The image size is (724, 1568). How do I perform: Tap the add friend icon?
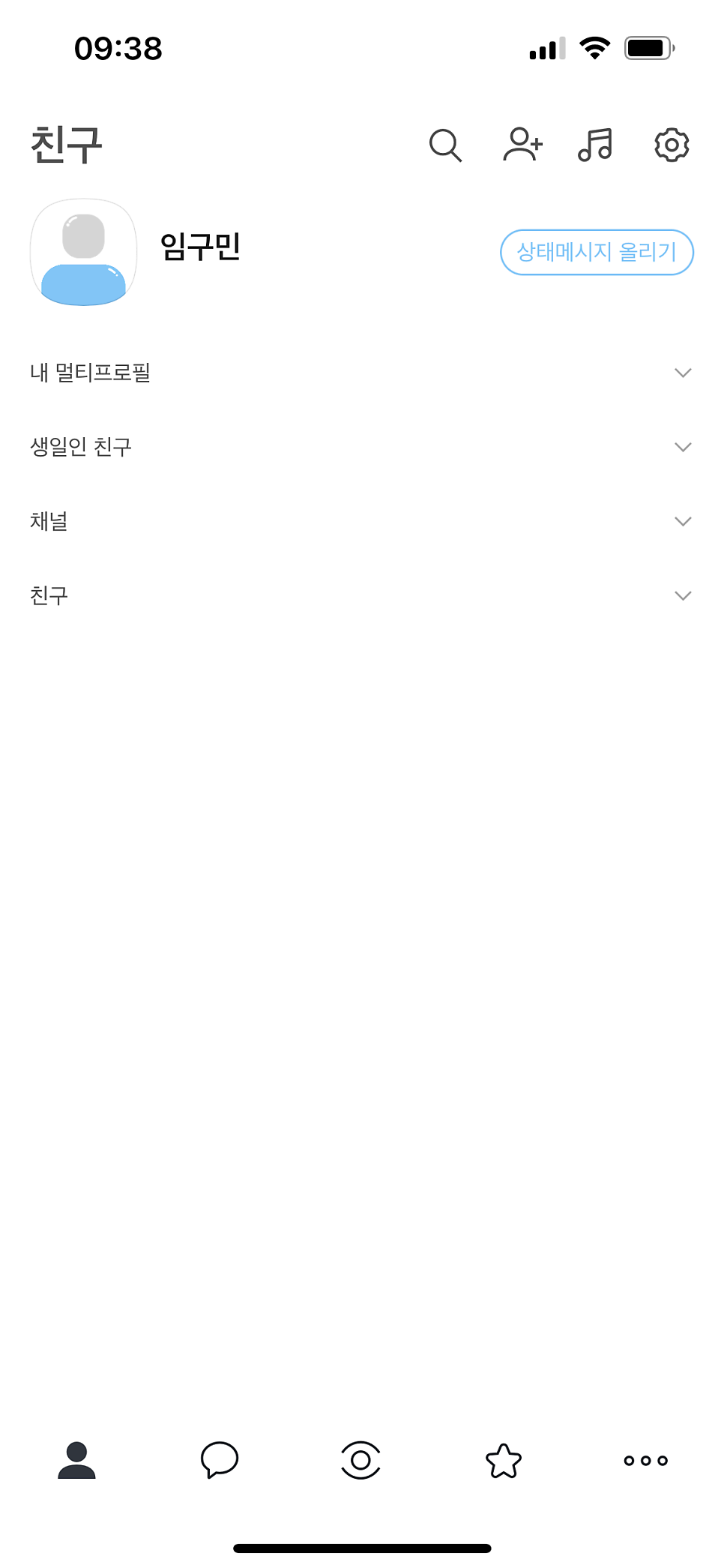522,145
